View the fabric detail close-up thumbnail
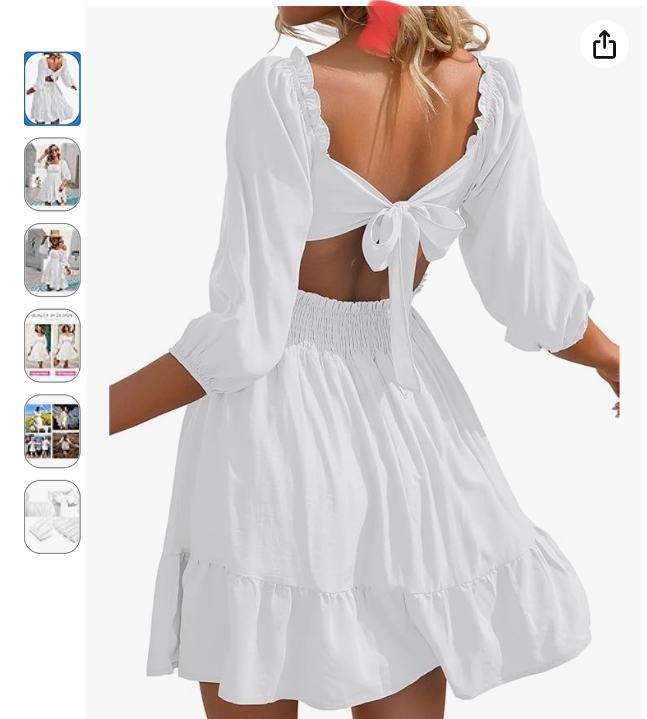 [x=52, y=517]
